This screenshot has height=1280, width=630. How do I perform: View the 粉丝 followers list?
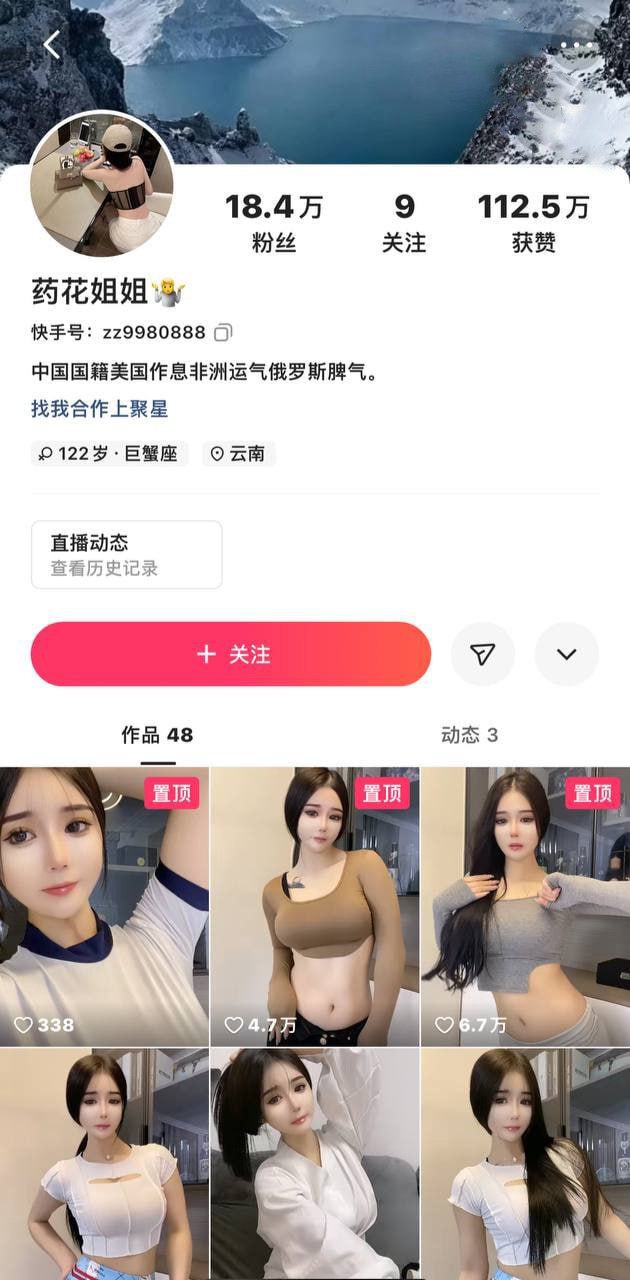pos(274,222)
